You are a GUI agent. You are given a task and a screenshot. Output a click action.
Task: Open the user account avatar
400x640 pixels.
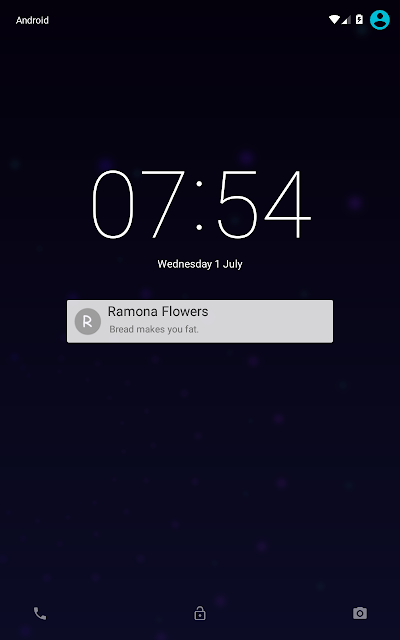coord(380,20)
